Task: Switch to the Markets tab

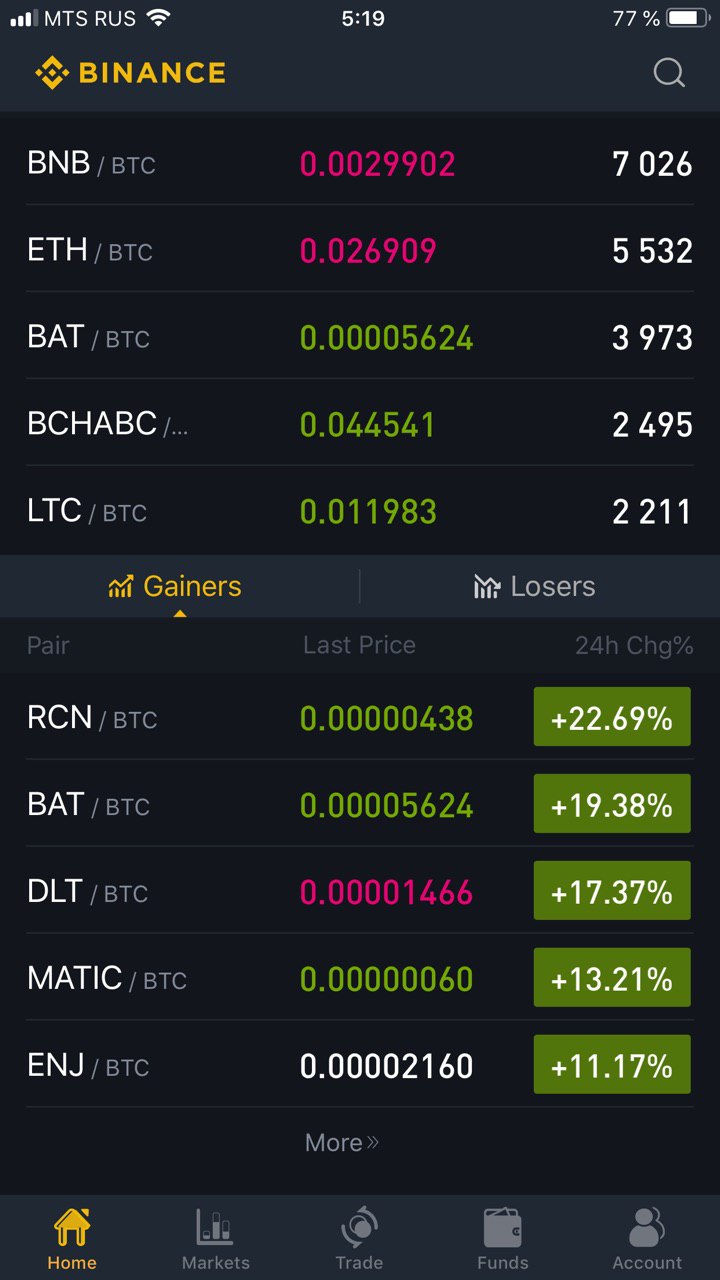Action: pyautogui.click(x=216, y=1238)
